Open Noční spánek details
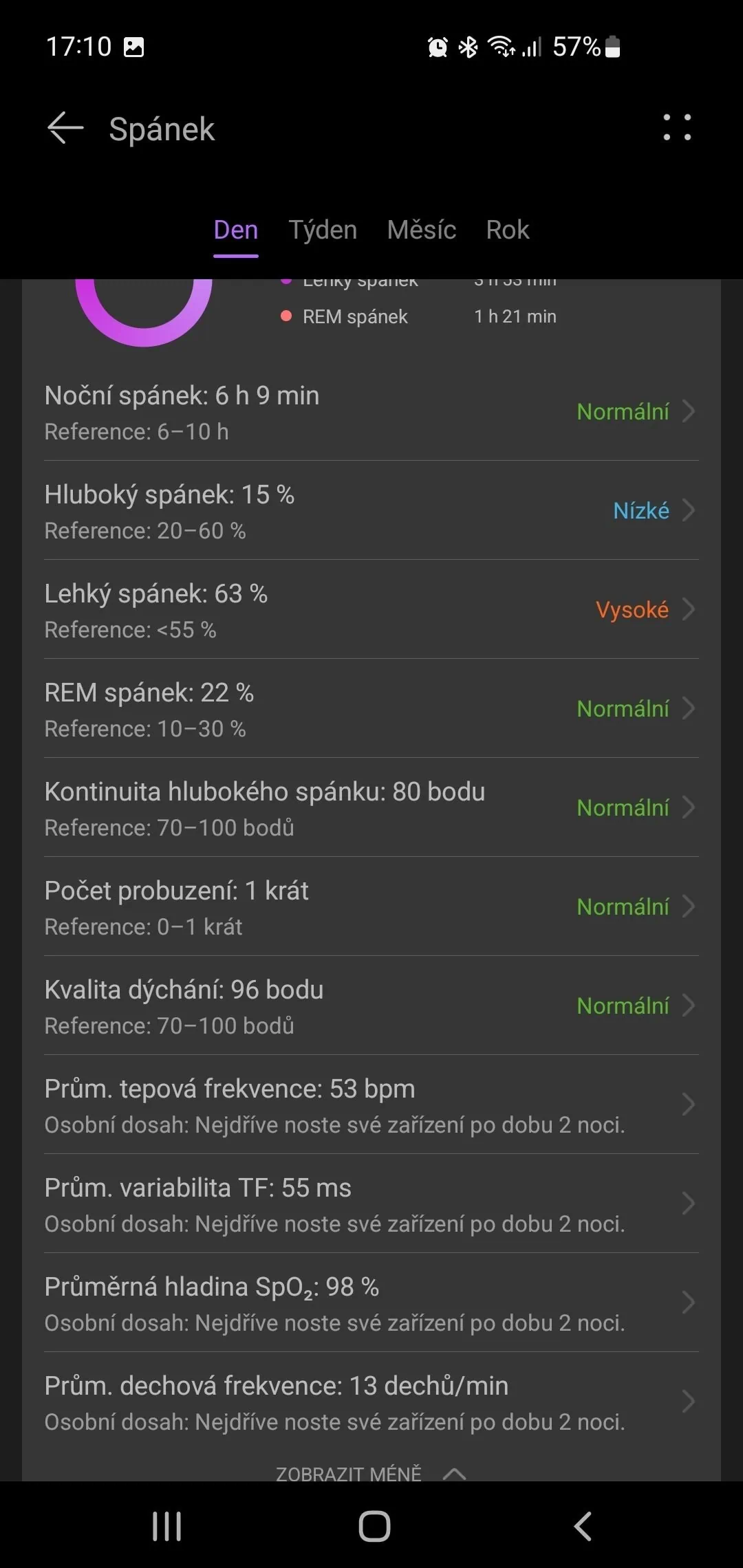The width and height of the screenshot is (743, 1568). pyautogui.click(x=371, y=412)
